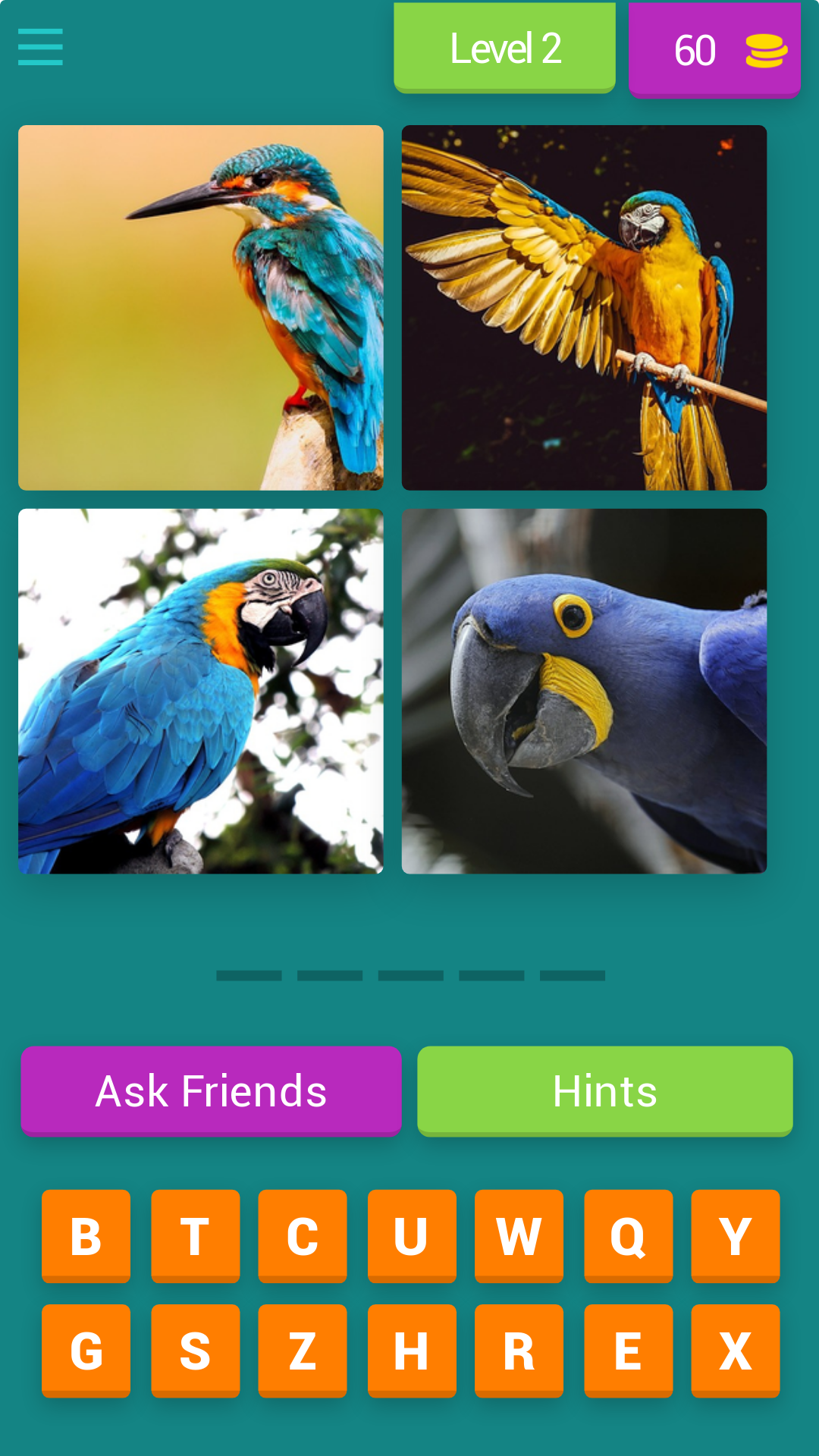Choose letter H tile
Viewport: 819px width, 1456px height.
(411, 1350)
